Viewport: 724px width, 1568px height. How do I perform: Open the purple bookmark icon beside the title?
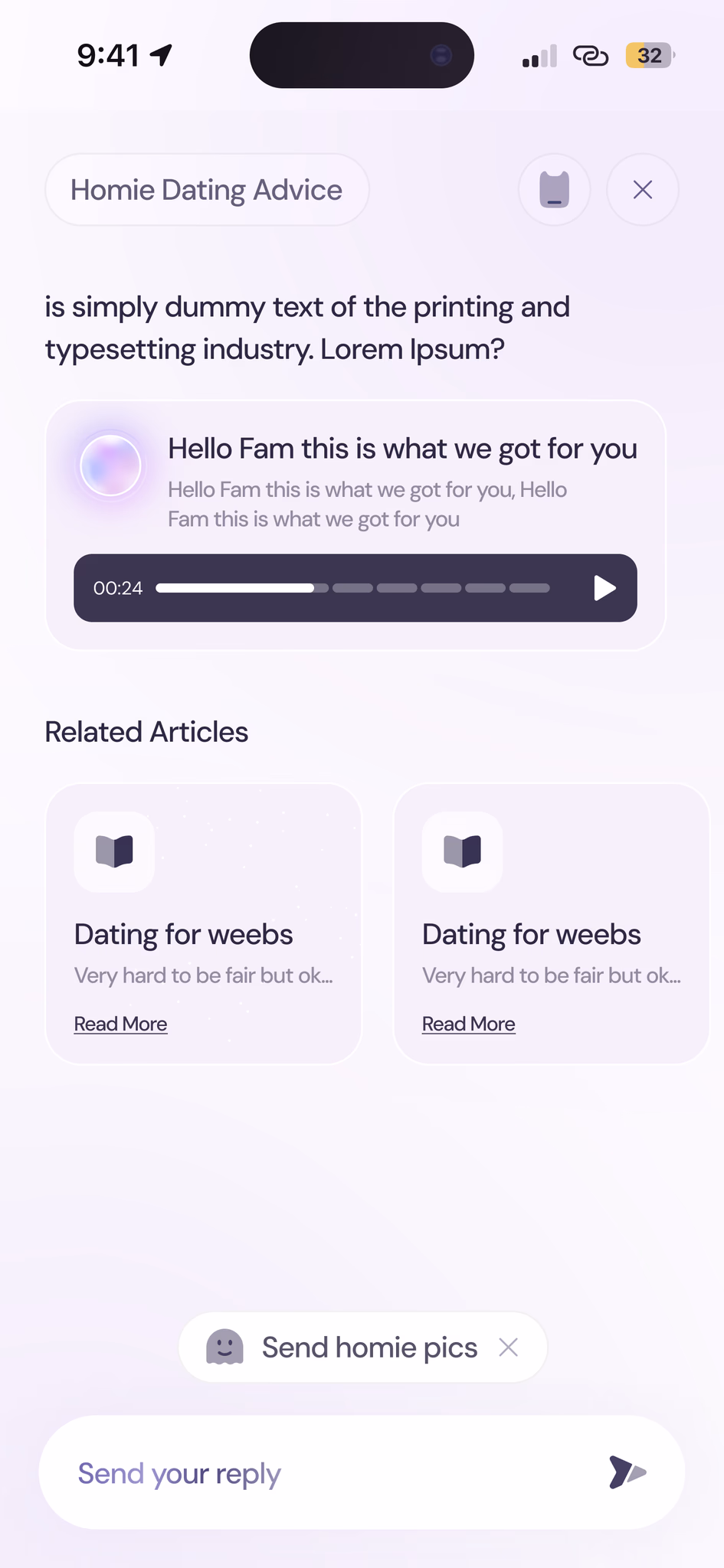pyautogui.click(x=554, y=190)
